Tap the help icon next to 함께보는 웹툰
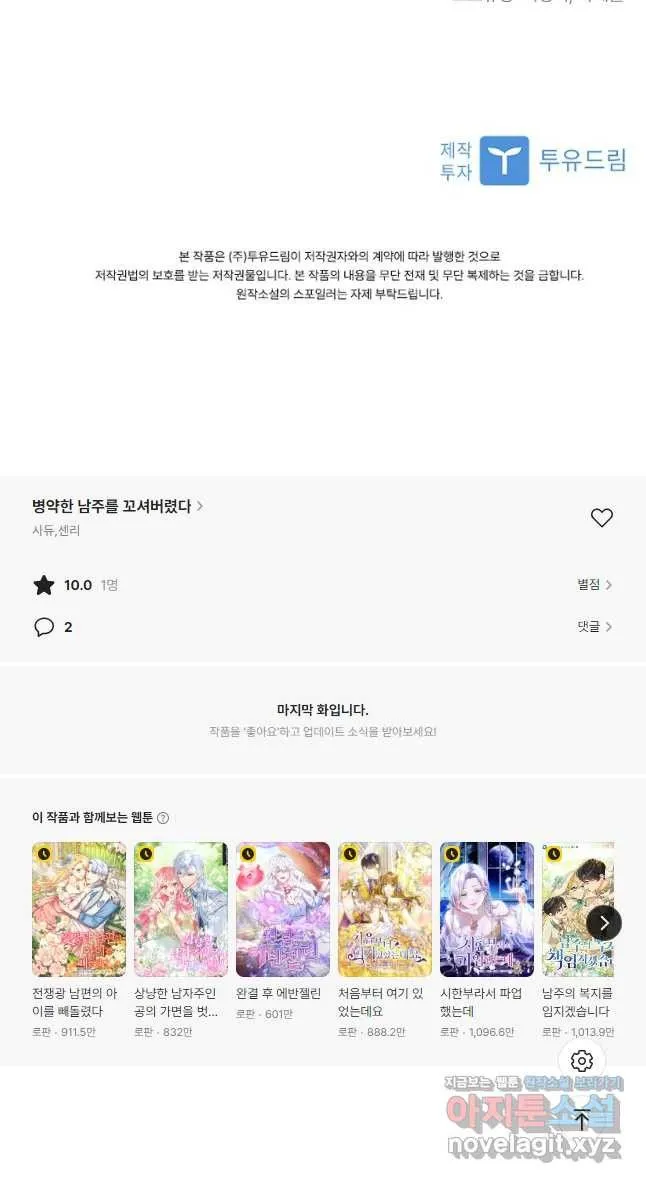This screenshot has width=646, height=1183. point(163,818)
